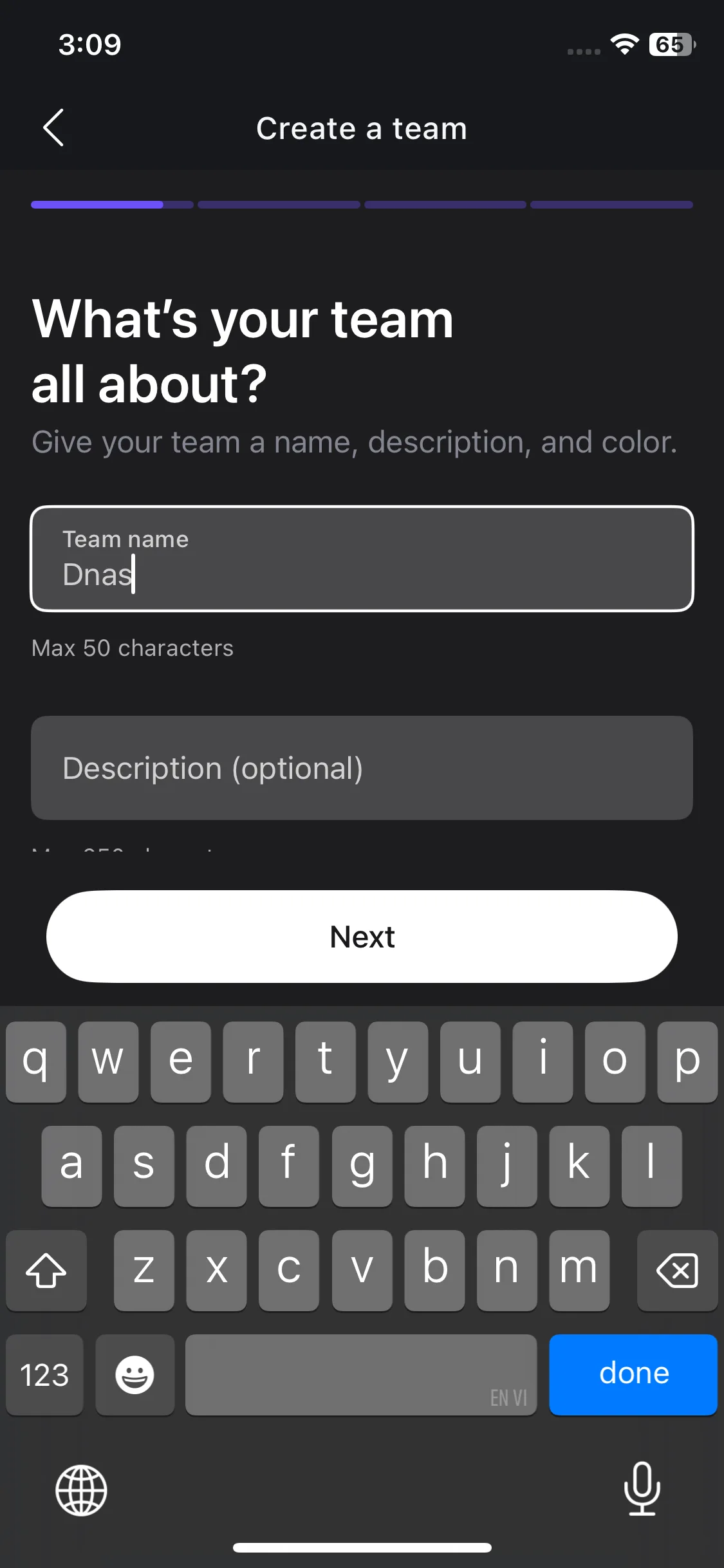
Task: Go back from Create a team
Action: click(54, 127)
